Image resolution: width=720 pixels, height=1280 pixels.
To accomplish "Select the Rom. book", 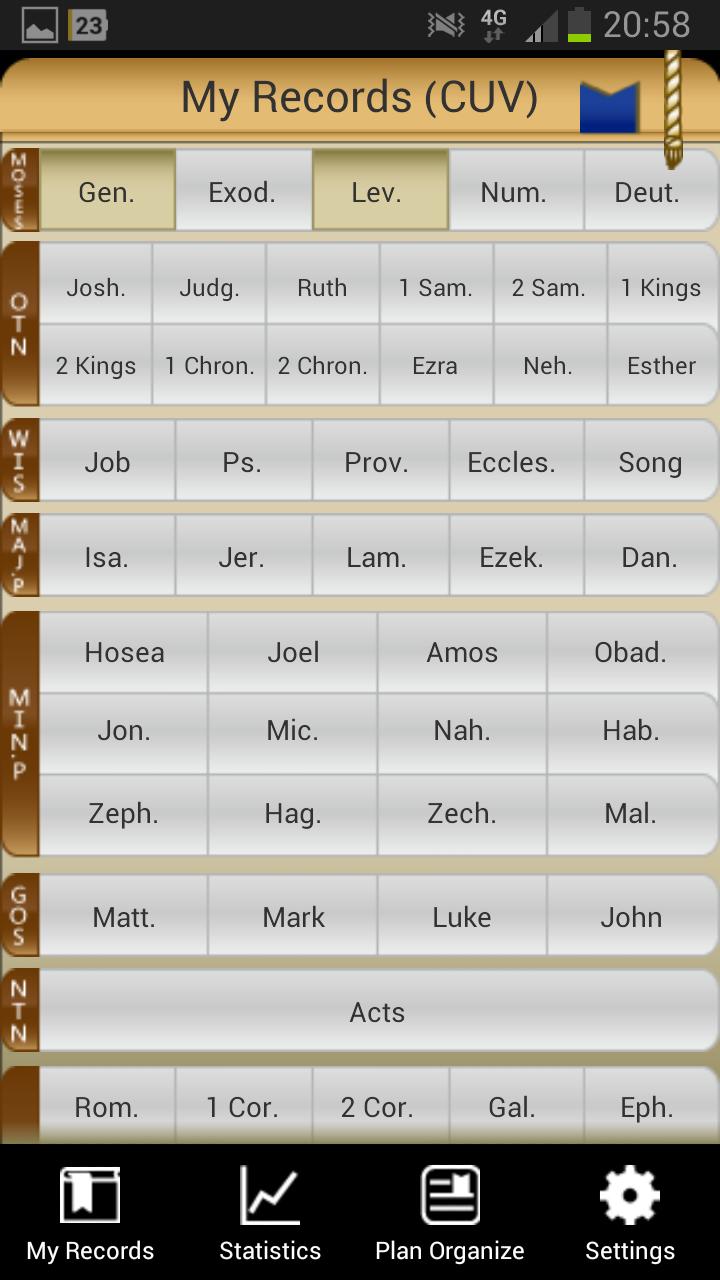I will point(107,1106).
